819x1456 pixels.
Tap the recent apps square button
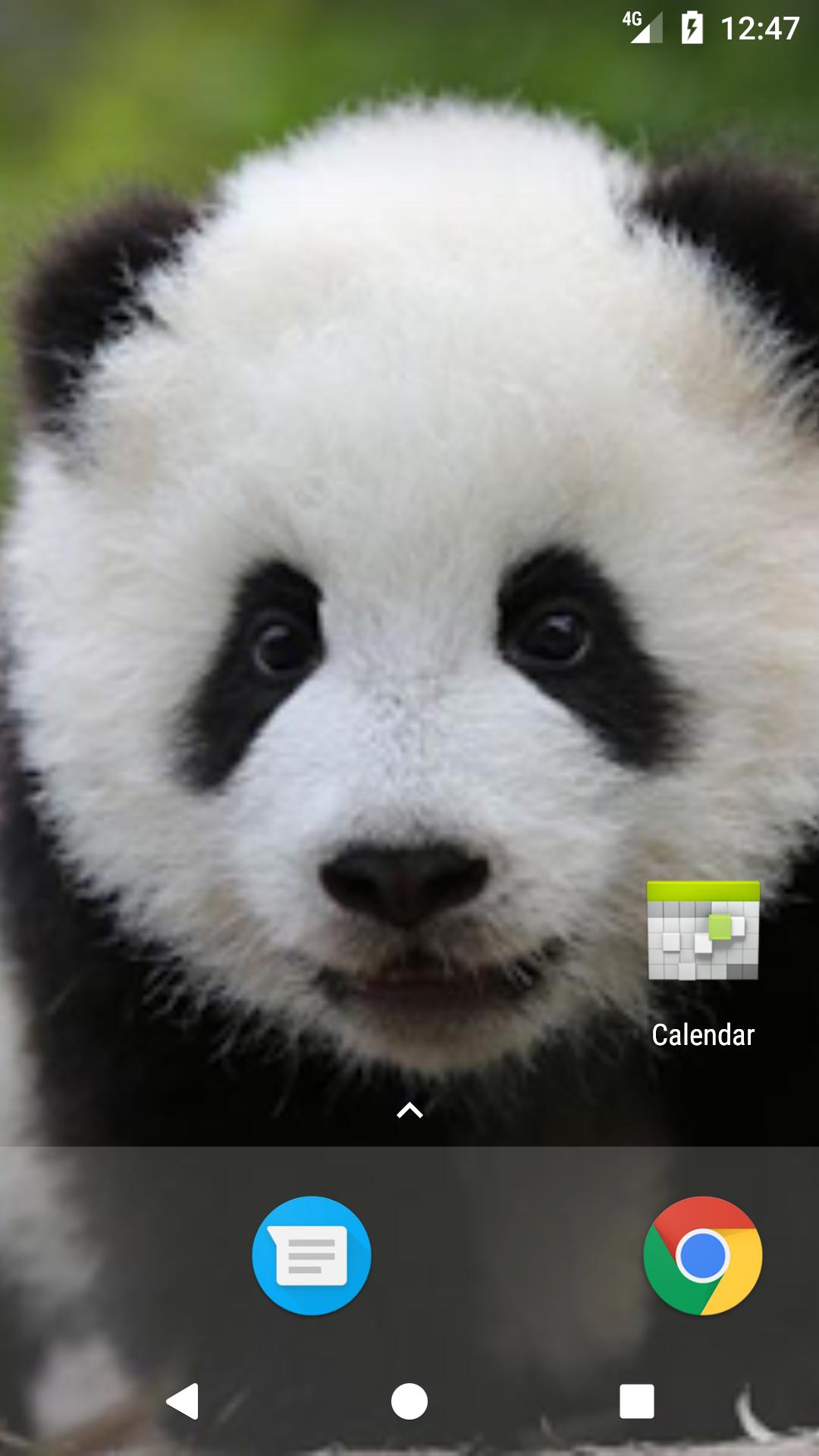pyautogui.click(x=636, y=1401)
